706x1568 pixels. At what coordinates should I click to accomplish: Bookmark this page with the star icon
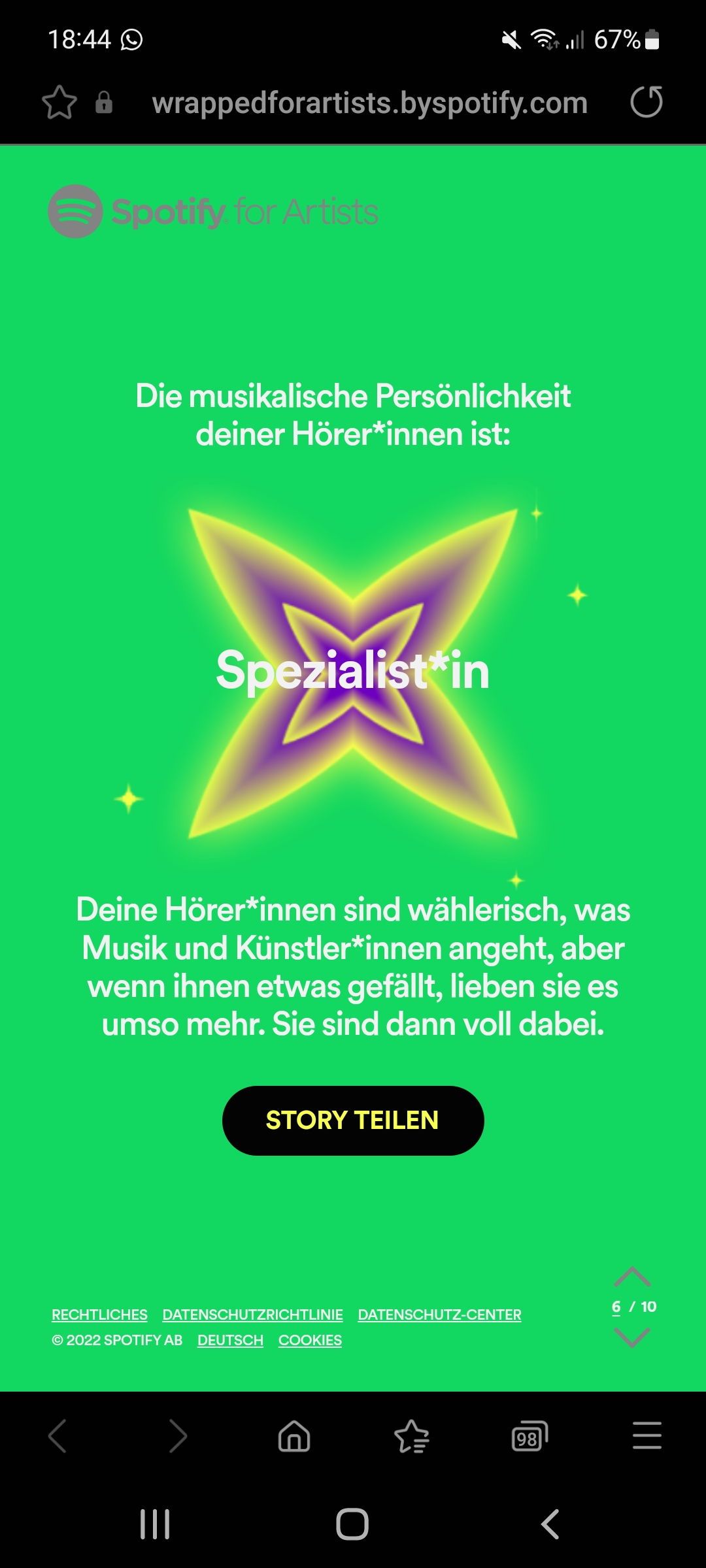coord(59,103)
